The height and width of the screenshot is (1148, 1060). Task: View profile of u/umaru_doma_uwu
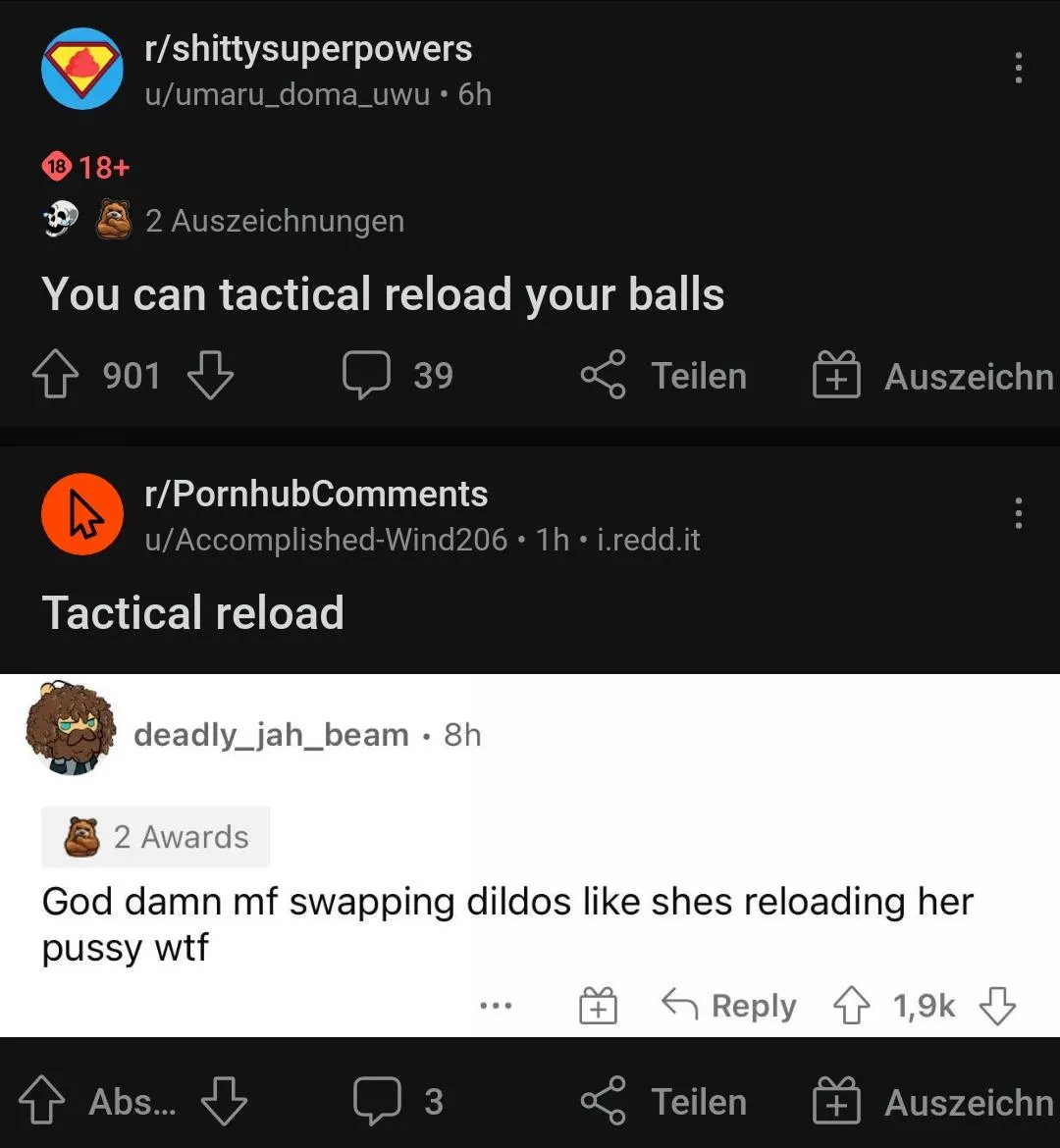click(287, 95)
